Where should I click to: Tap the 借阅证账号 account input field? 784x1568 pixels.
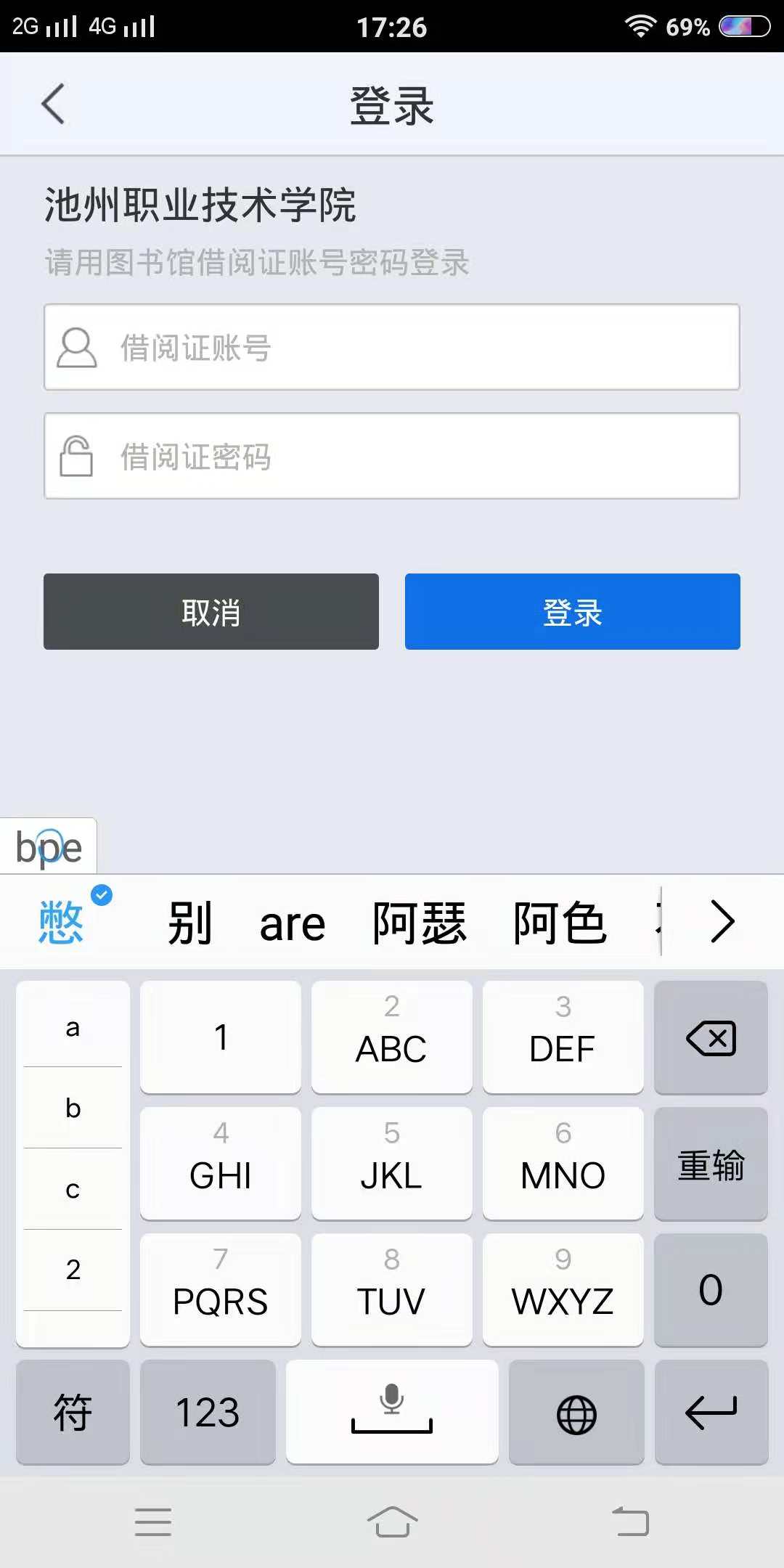[x=392, y=348]
